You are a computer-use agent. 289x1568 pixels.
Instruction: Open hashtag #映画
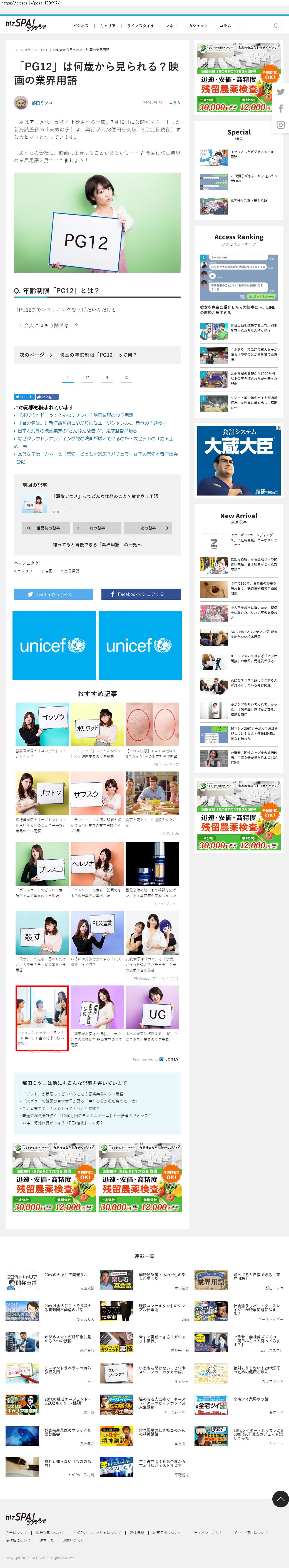47,571
